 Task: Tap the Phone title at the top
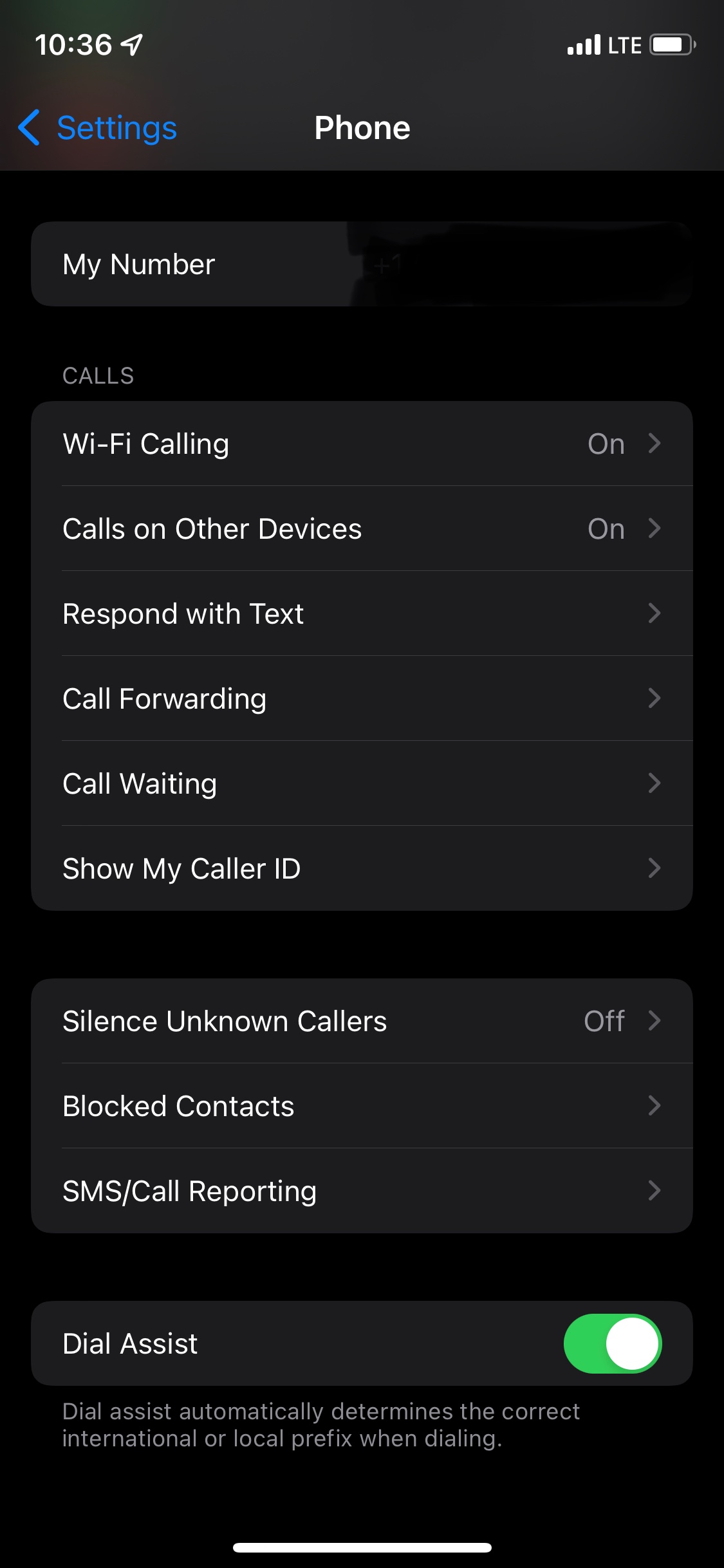click(362, 128)
